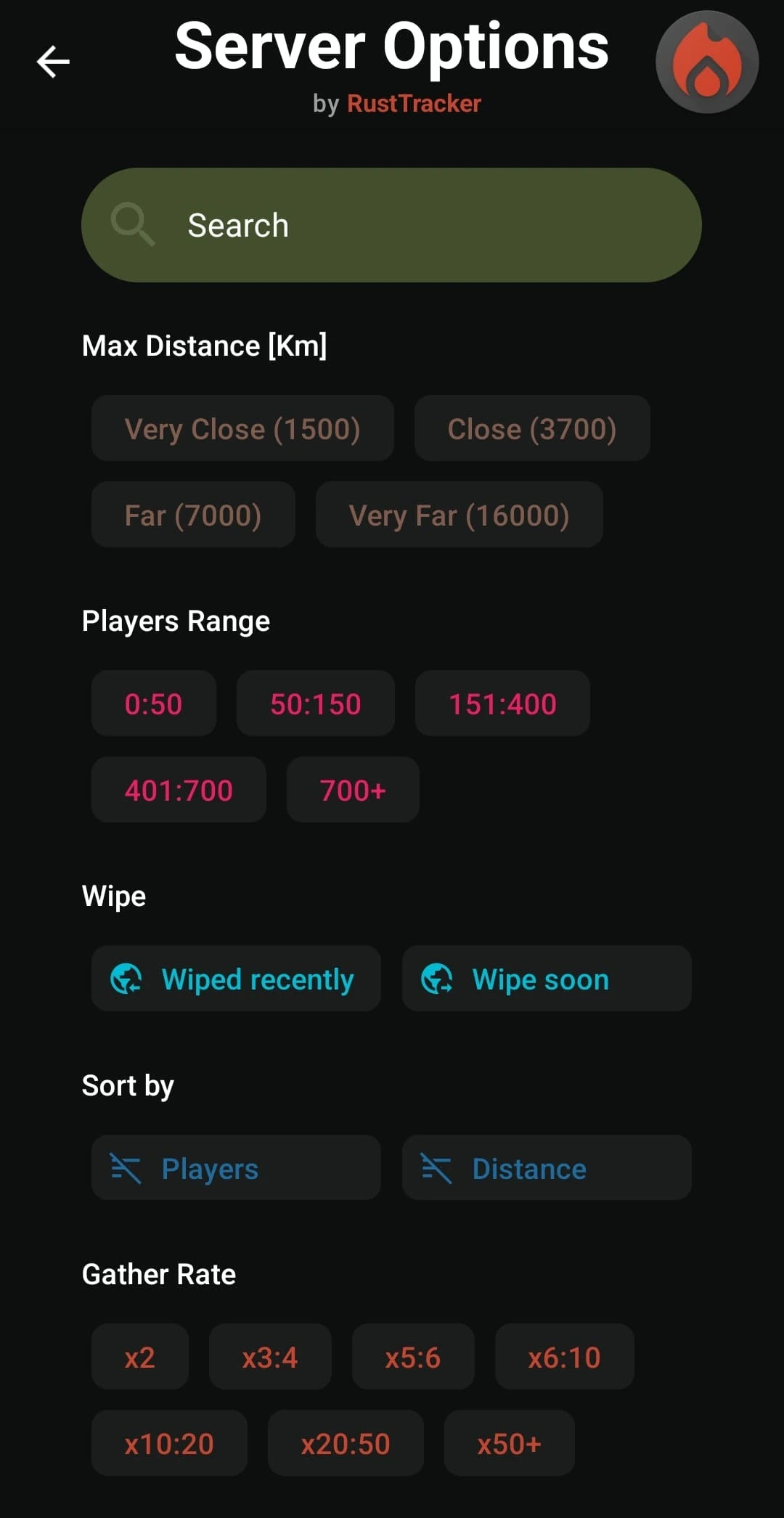This screenshot has height=1518, width=784.
Task: Select the 401:700 players chip
Action: [179, 790]
